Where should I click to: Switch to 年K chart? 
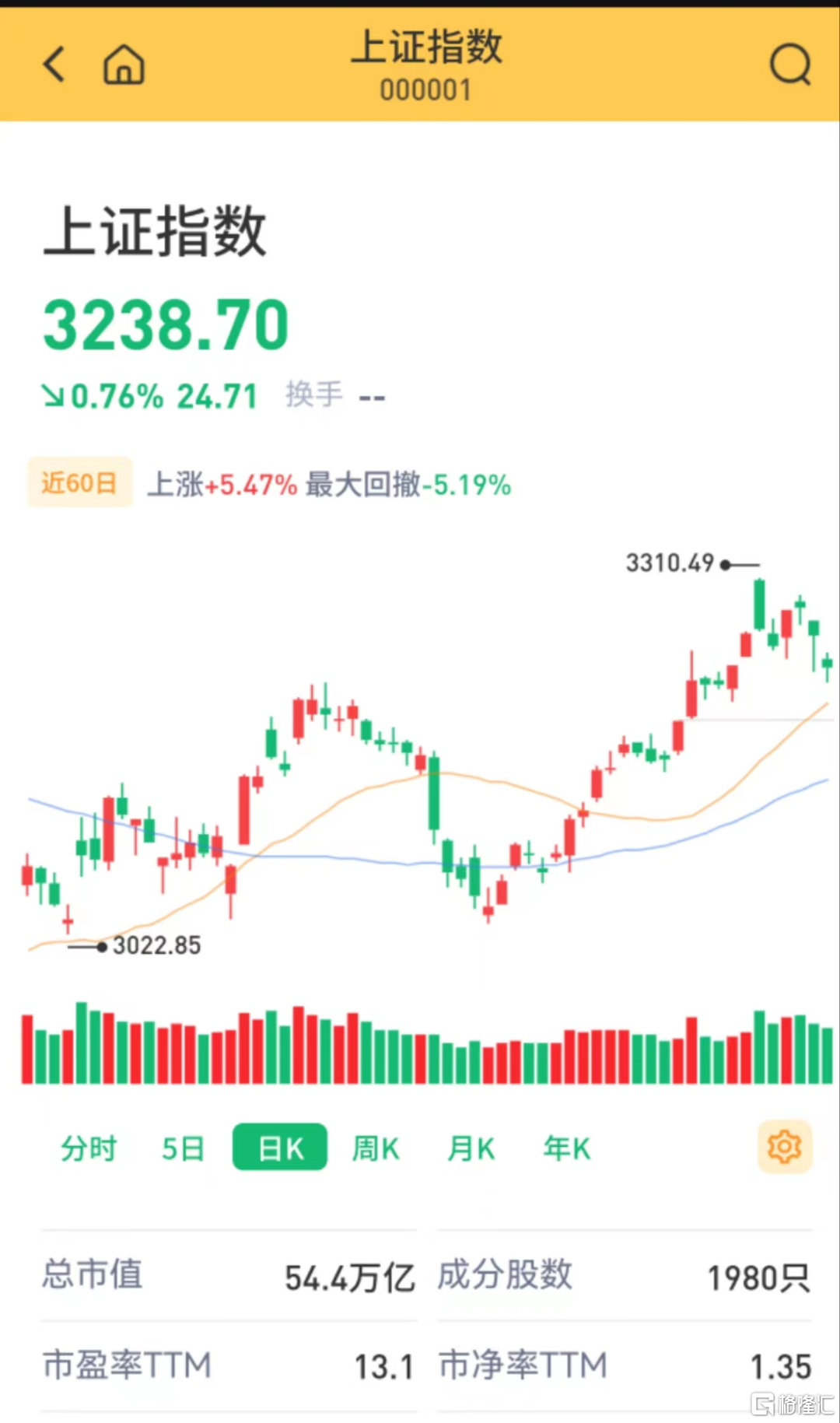pos(567,1148)
